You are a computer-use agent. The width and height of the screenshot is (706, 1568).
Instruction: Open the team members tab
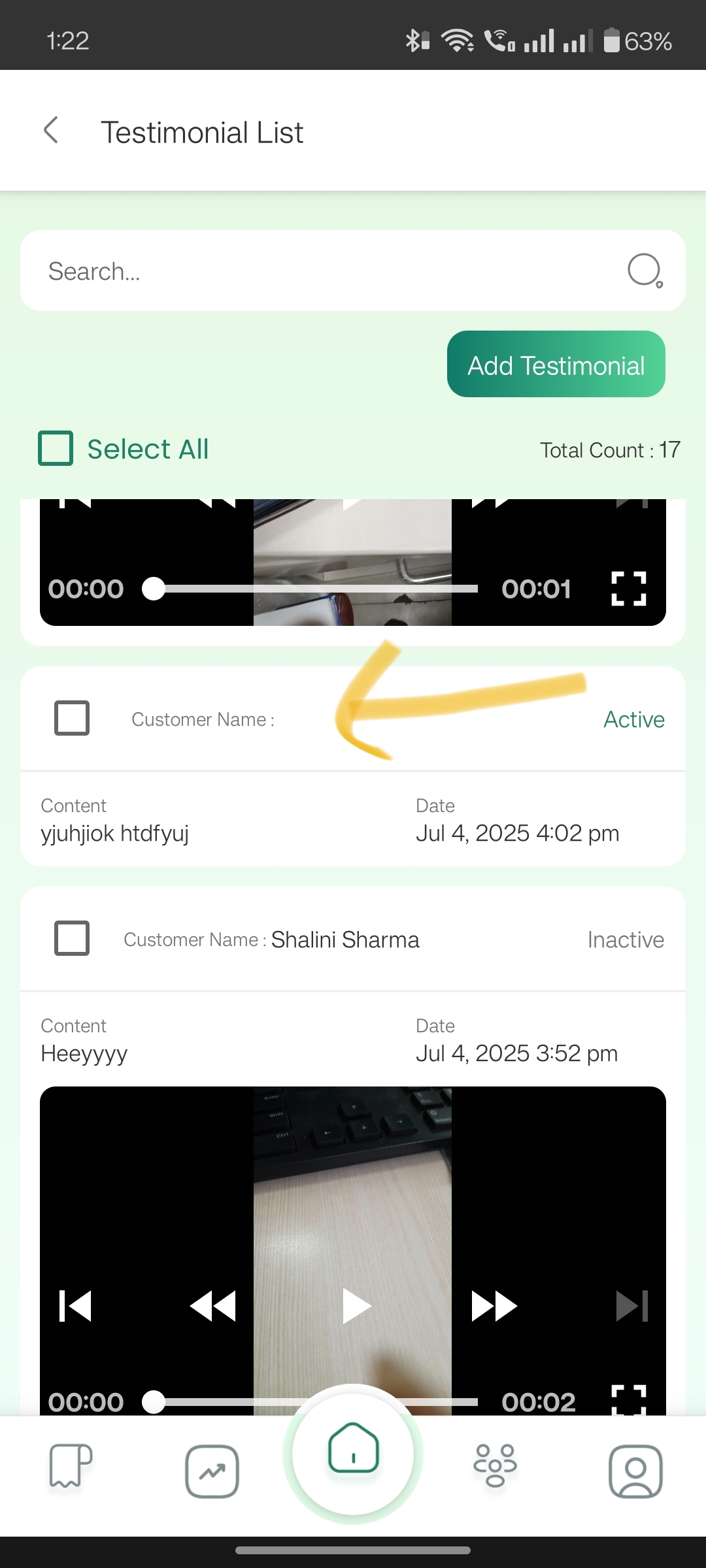495,1465
